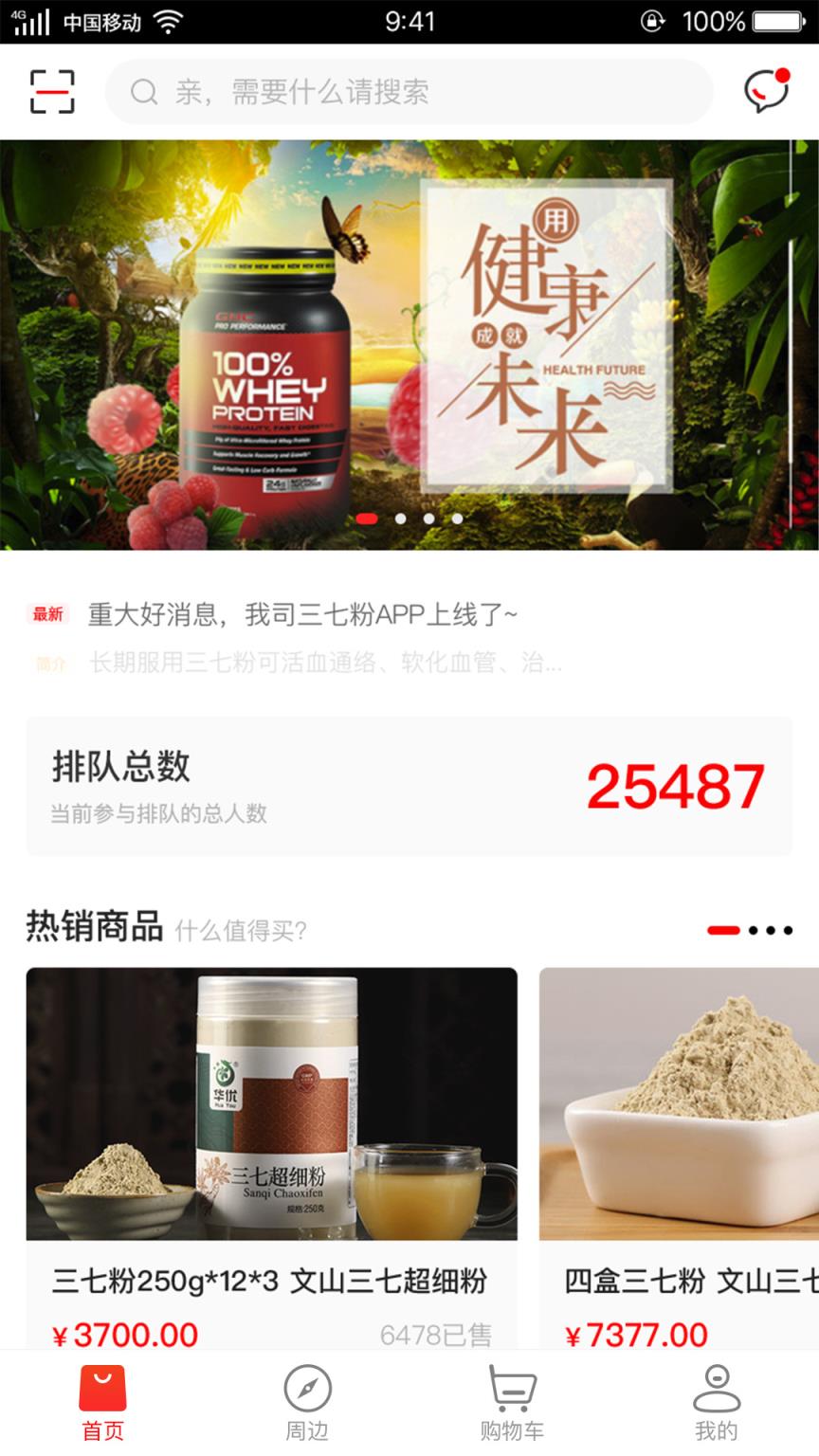Open the QR code scanner icon
This screenshot has width=819, height=1456.
(x=54, y=90)
